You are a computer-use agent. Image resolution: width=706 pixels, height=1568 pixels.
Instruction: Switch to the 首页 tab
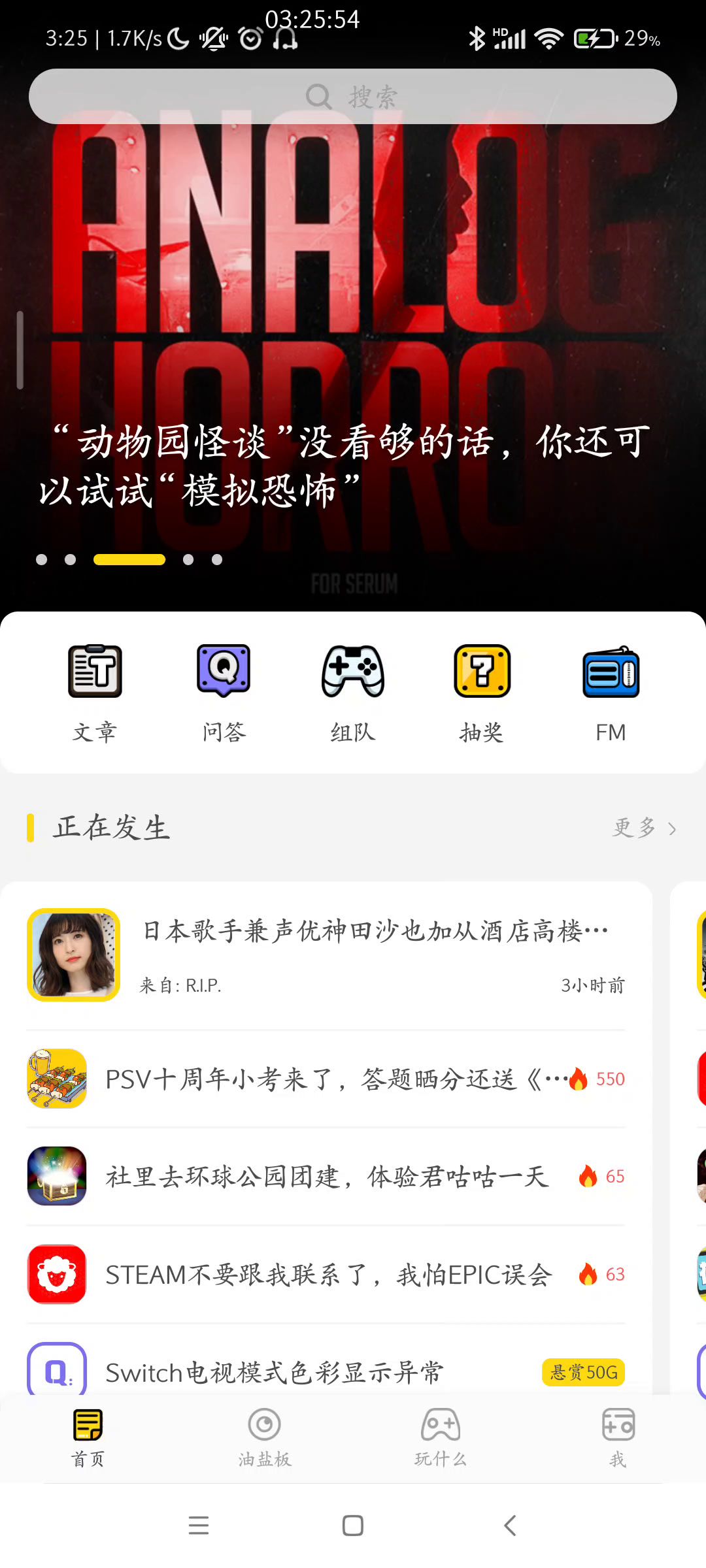click(88, 1437)
